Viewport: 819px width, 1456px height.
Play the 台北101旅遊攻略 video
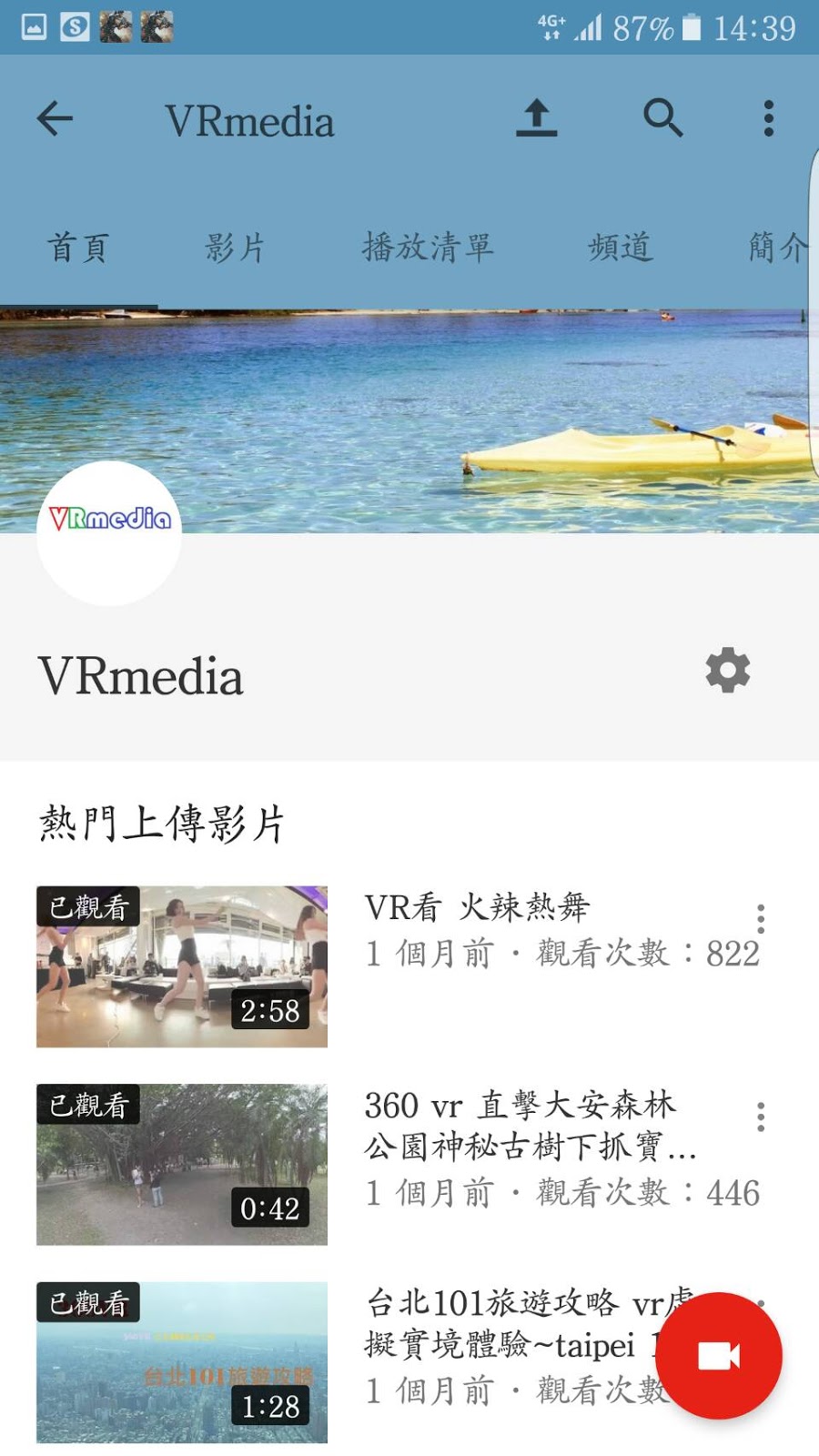182,1362
